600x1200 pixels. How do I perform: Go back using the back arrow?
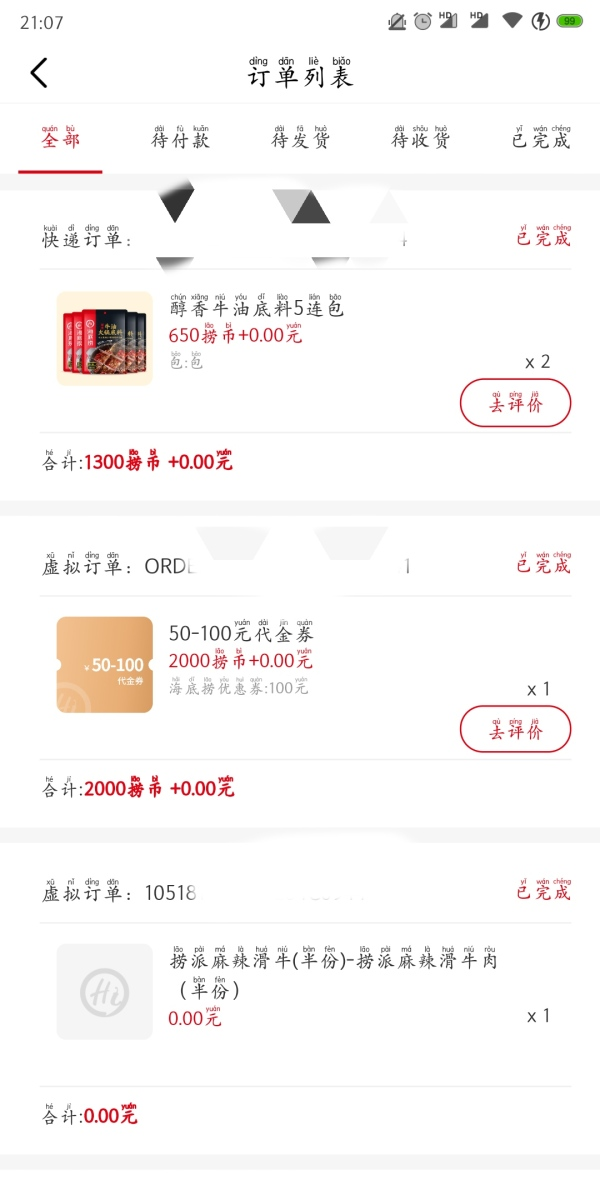coord(39,73)
